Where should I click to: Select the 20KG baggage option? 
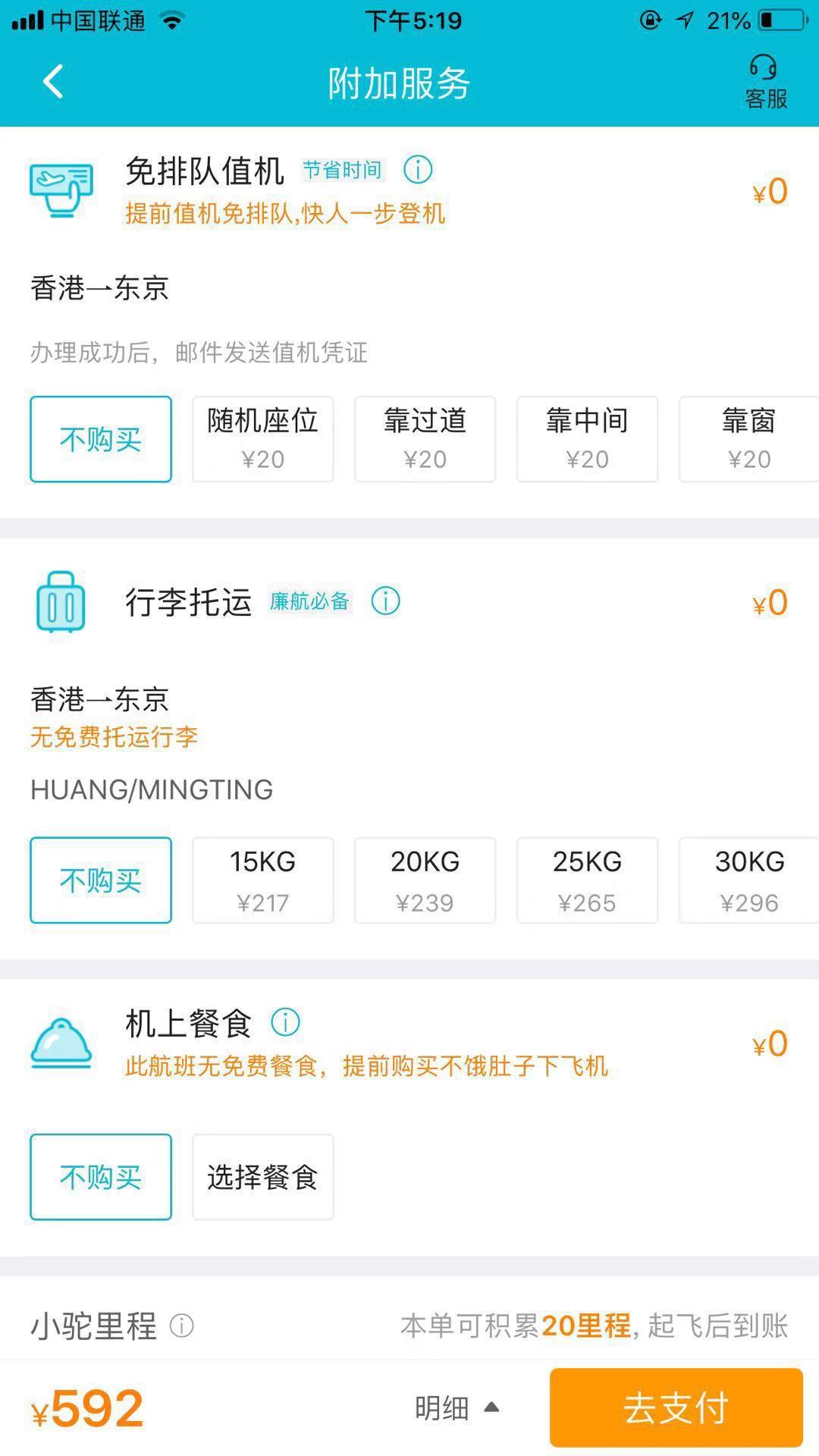(425, 880)
